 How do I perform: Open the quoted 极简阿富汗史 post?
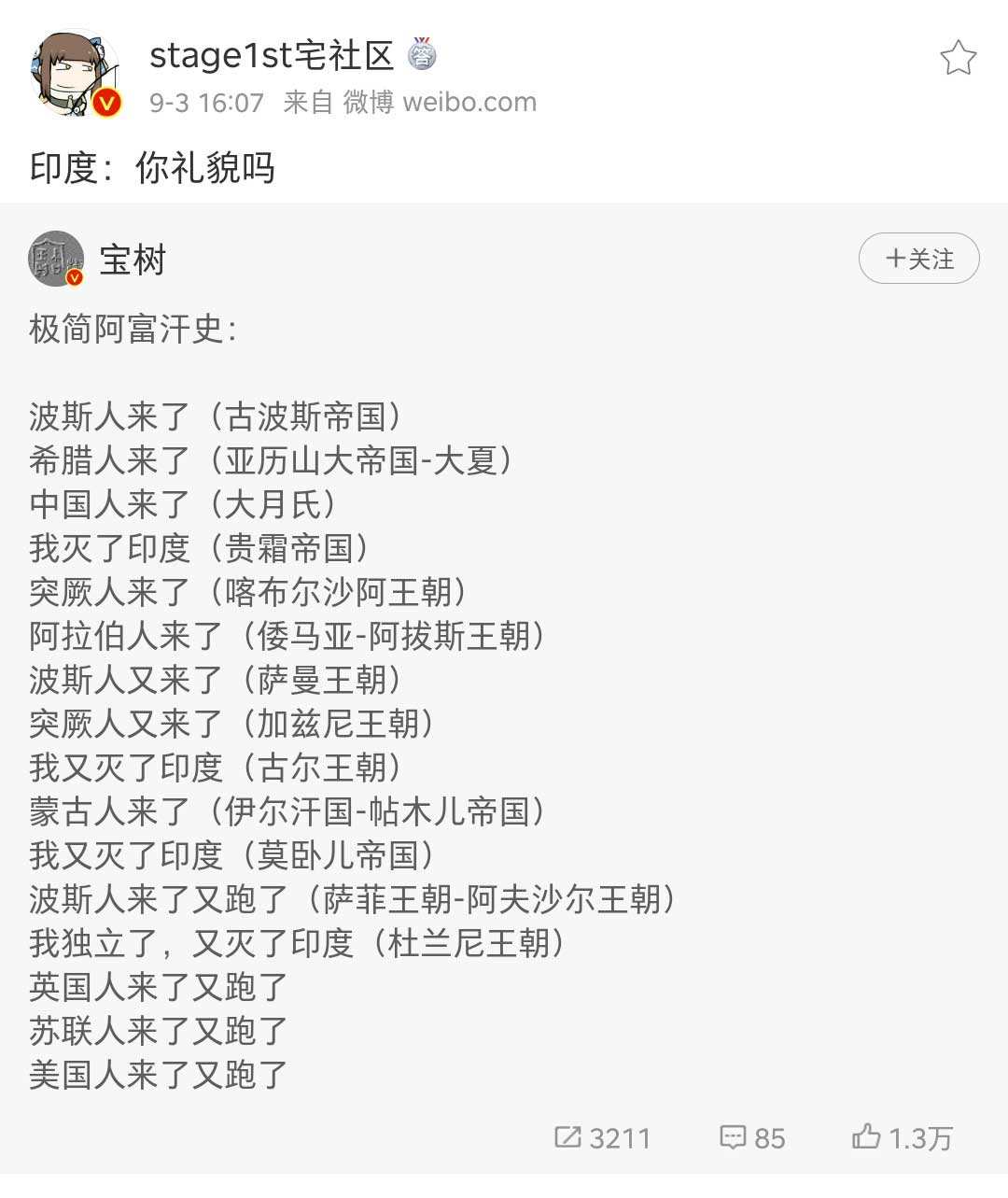tap(373, 700)
